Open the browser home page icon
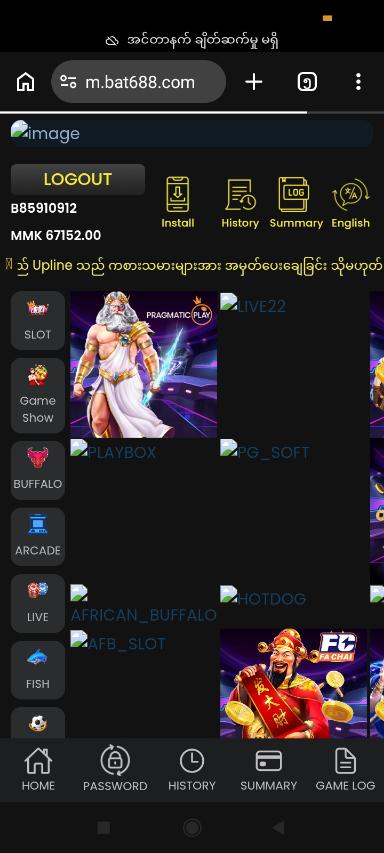 26,82
